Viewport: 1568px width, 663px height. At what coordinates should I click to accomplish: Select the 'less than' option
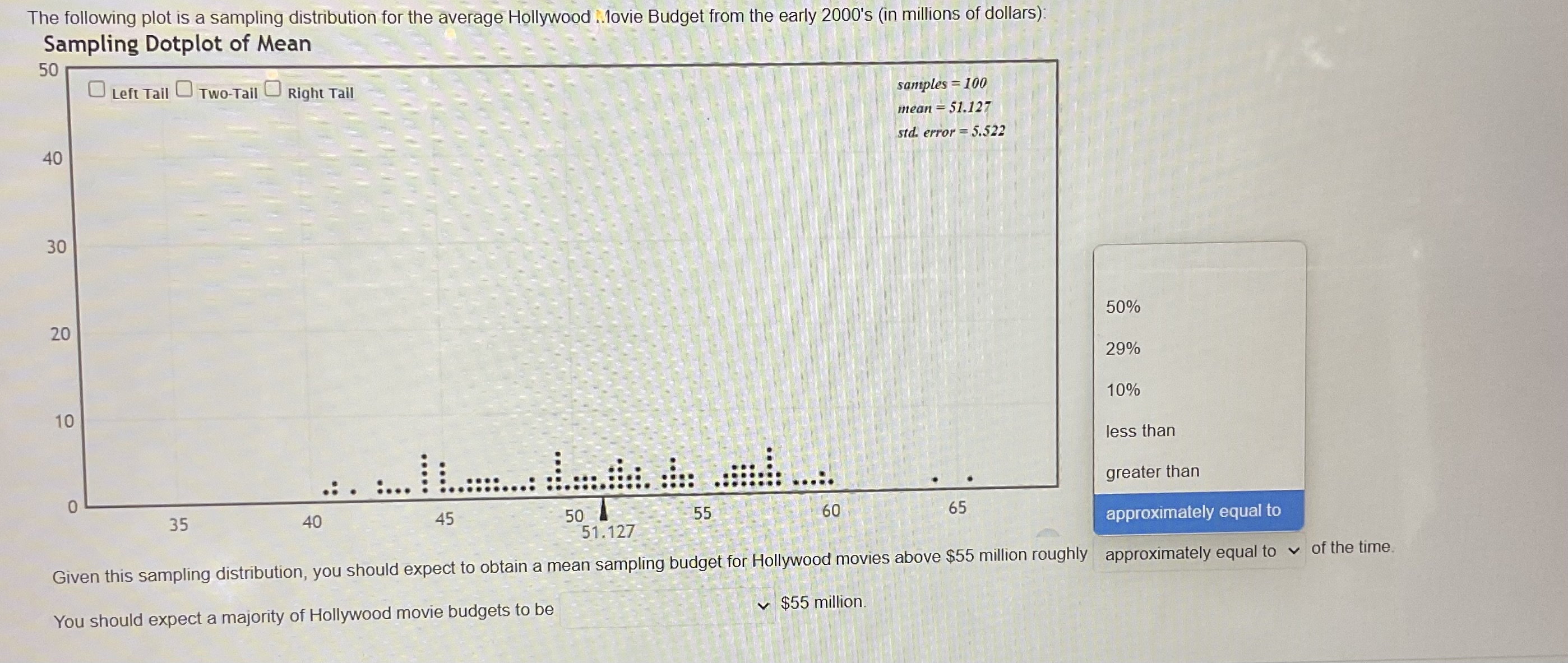tap(1140, 431)
